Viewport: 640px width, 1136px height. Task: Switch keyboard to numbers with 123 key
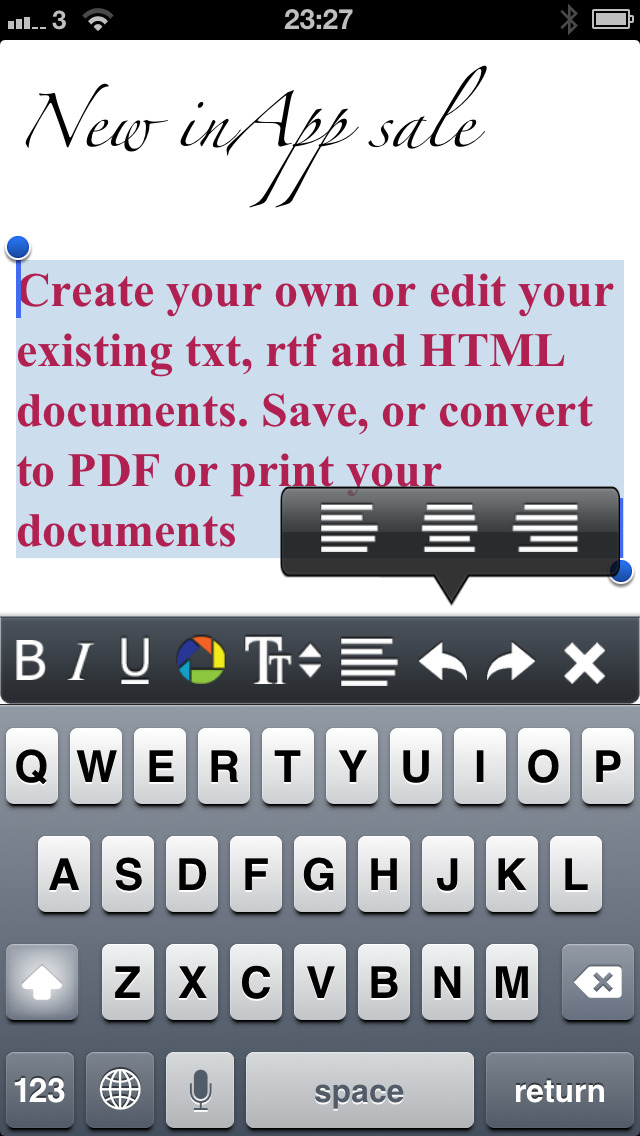click(x=40, y=1090)
